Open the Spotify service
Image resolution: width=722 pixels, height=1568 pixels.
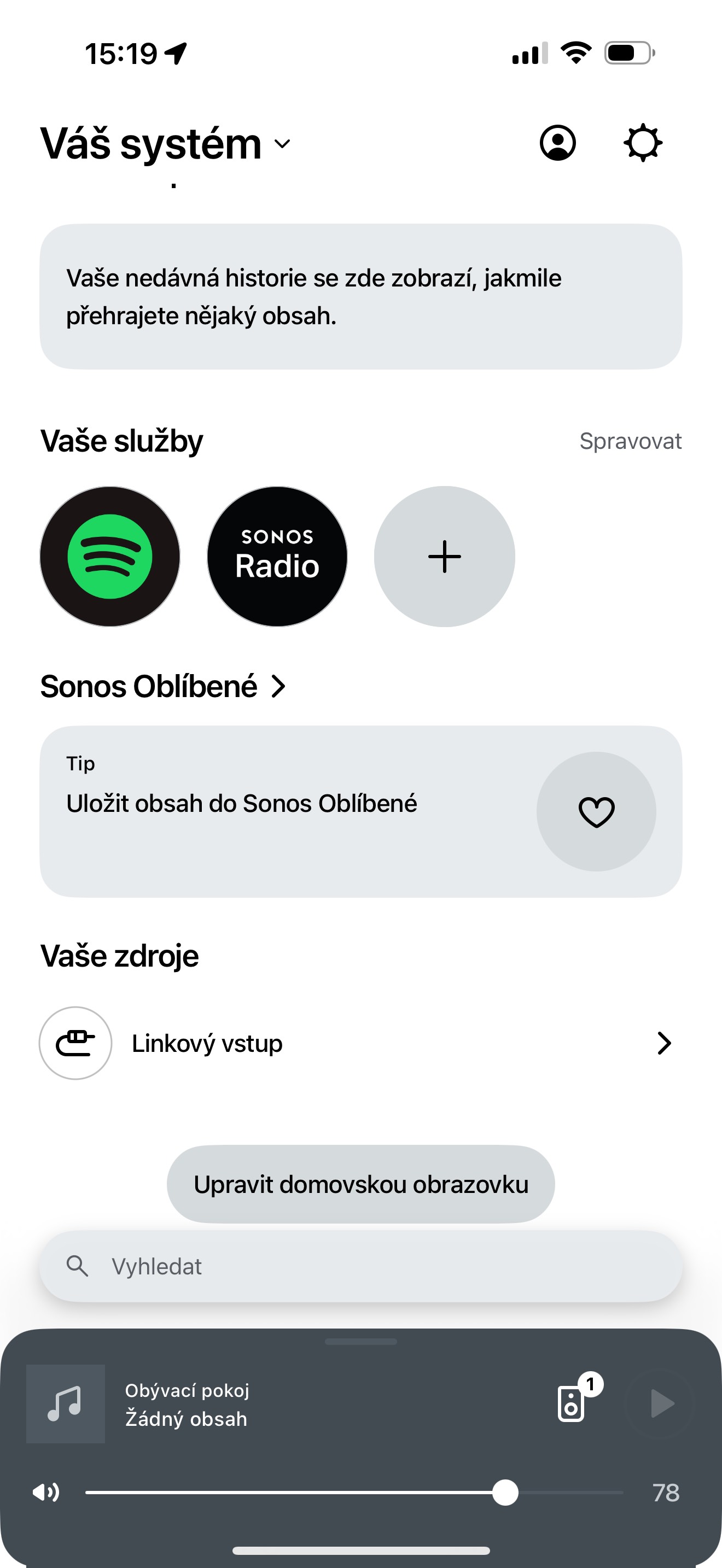click(x=110, y=557)
